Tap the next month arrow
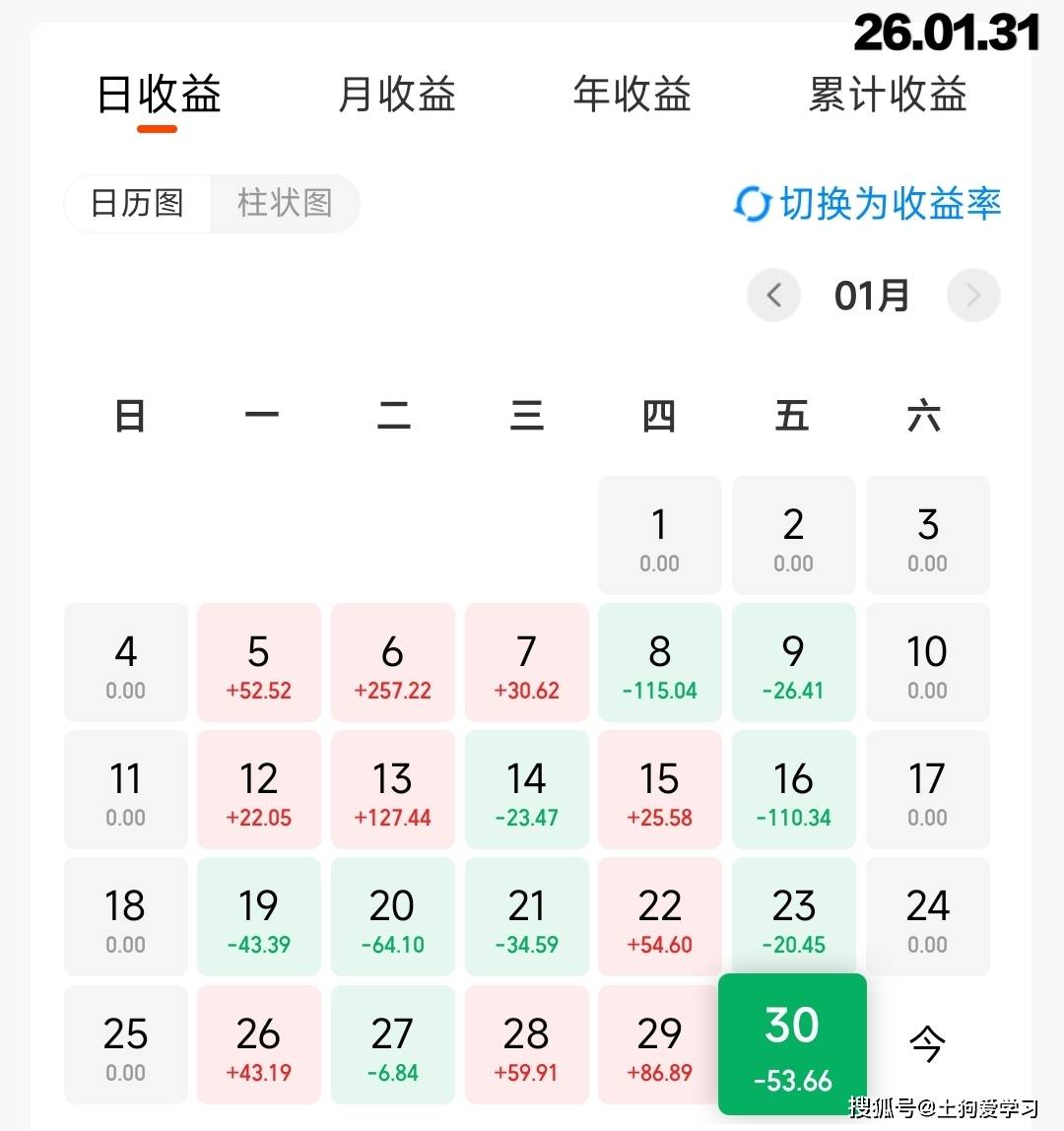Screen dimensions: 1064x1131 pyautogui.click(x=973, y=296)
